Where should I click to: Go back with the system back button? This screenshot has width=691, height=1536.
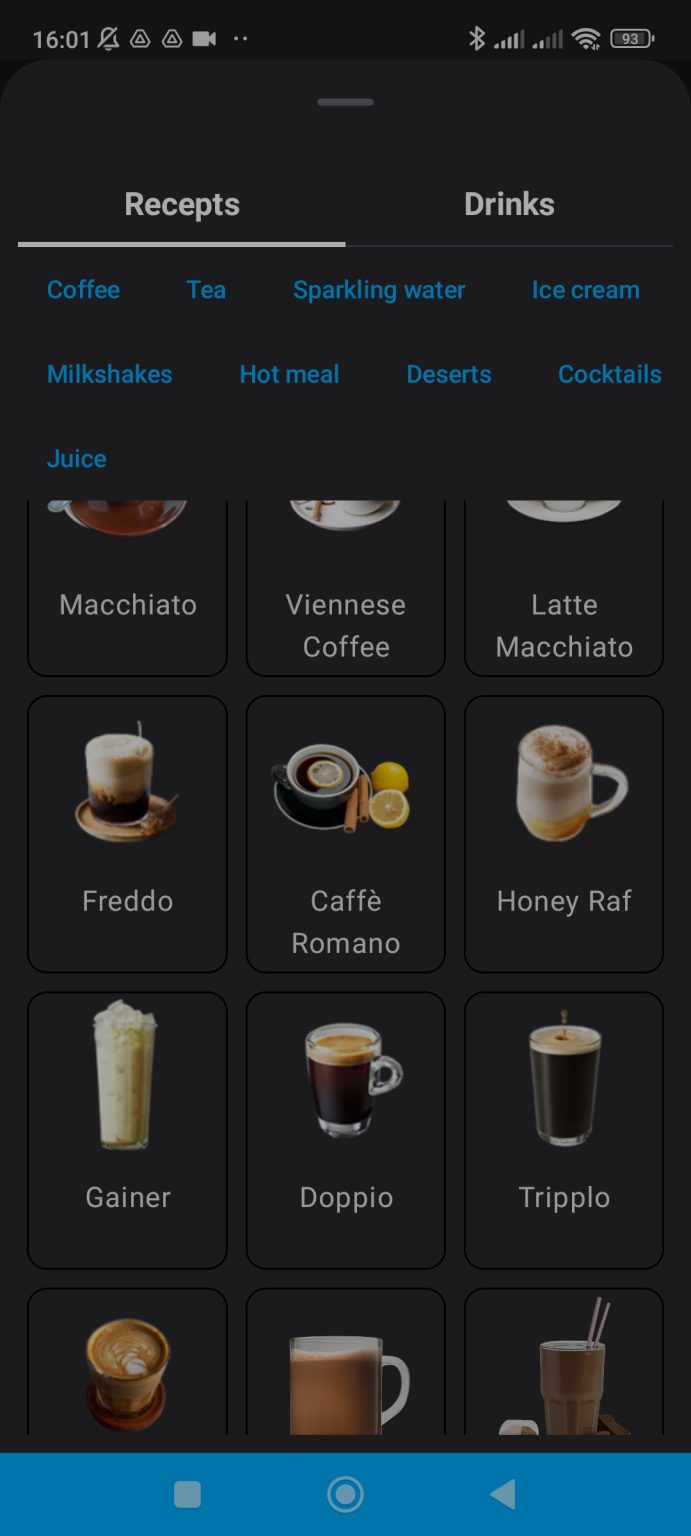pos(503,1495)
